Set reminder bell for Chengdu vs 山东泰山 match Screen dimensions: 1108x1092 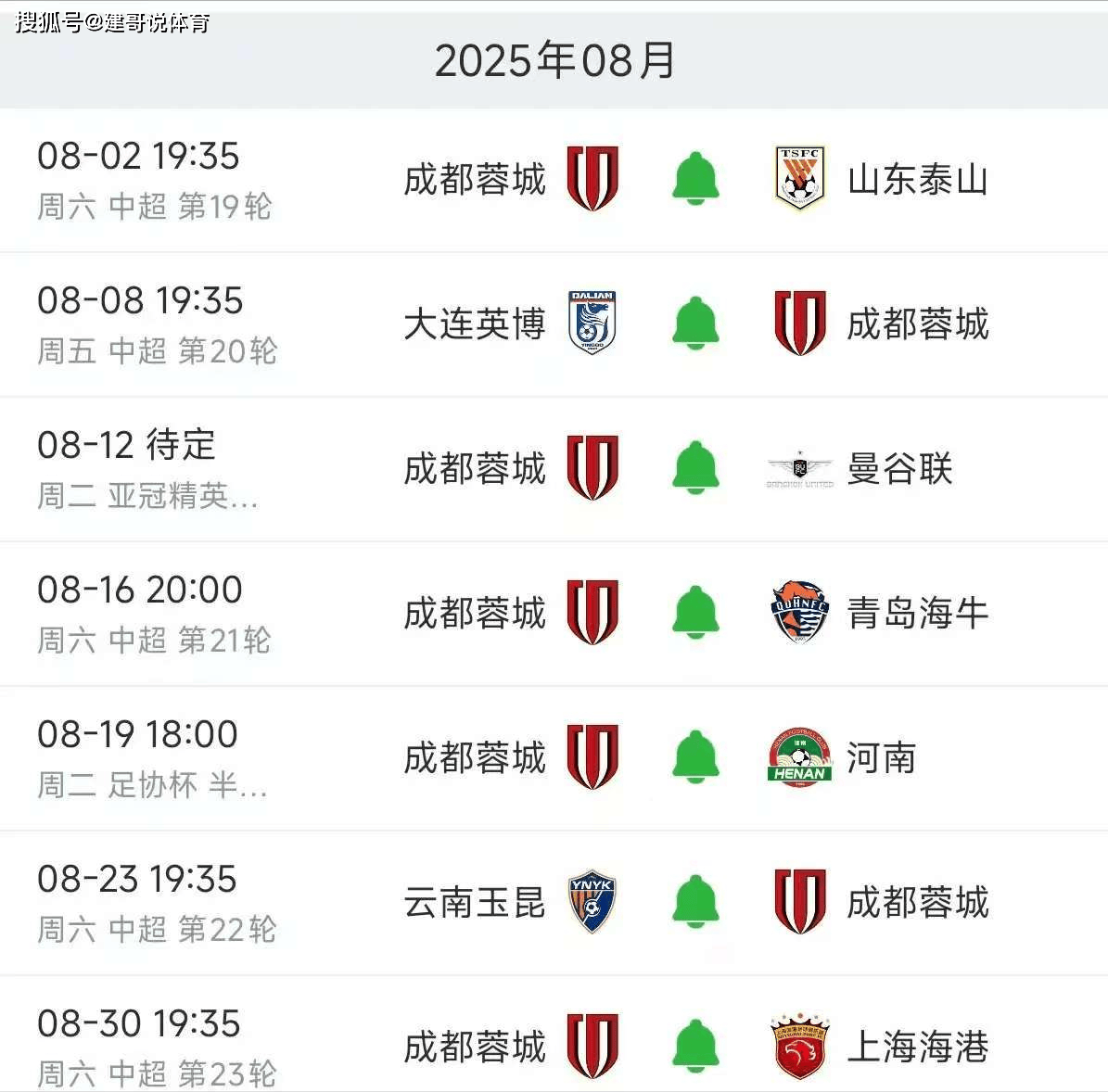(x=695, y=179)
